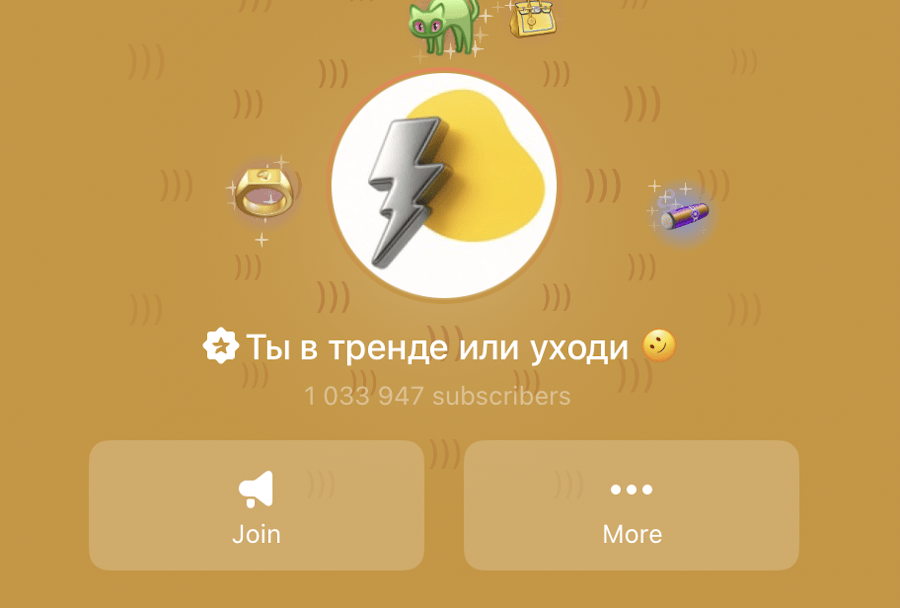Viewport: 900px width, 608px height.
Task: Open the green cat gift
Action: tap(443, 24)
